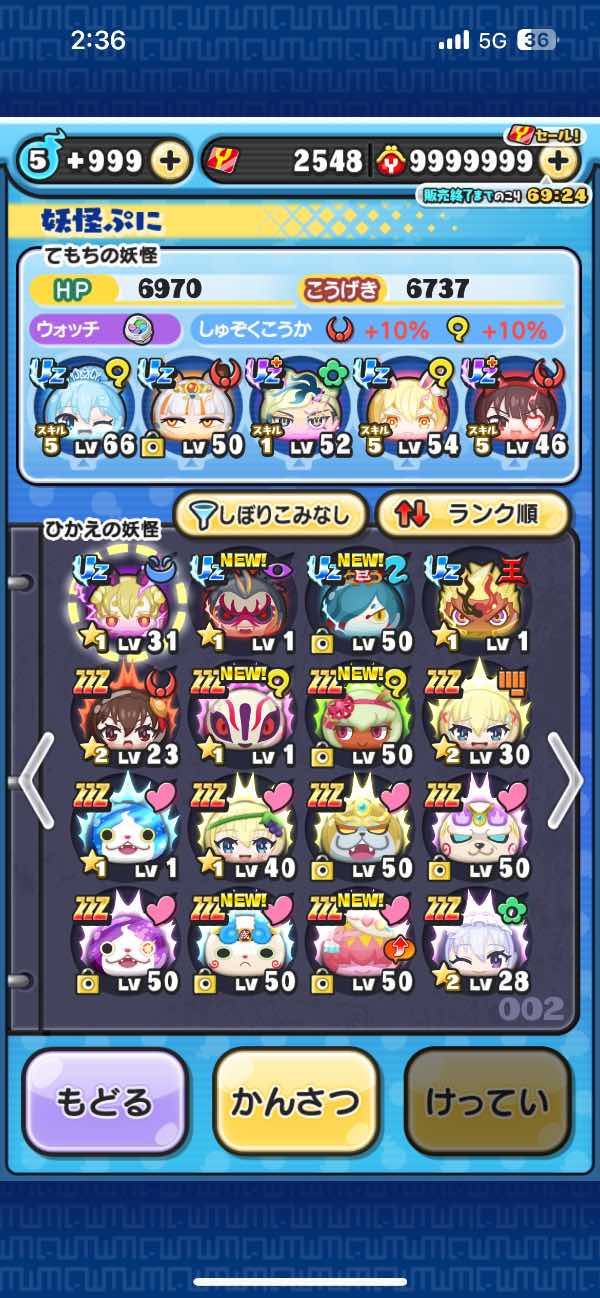Select highlighted reserve yokai LV 31
The height and width of the screenshot is (1298, 600).
[x=122, y=600]
